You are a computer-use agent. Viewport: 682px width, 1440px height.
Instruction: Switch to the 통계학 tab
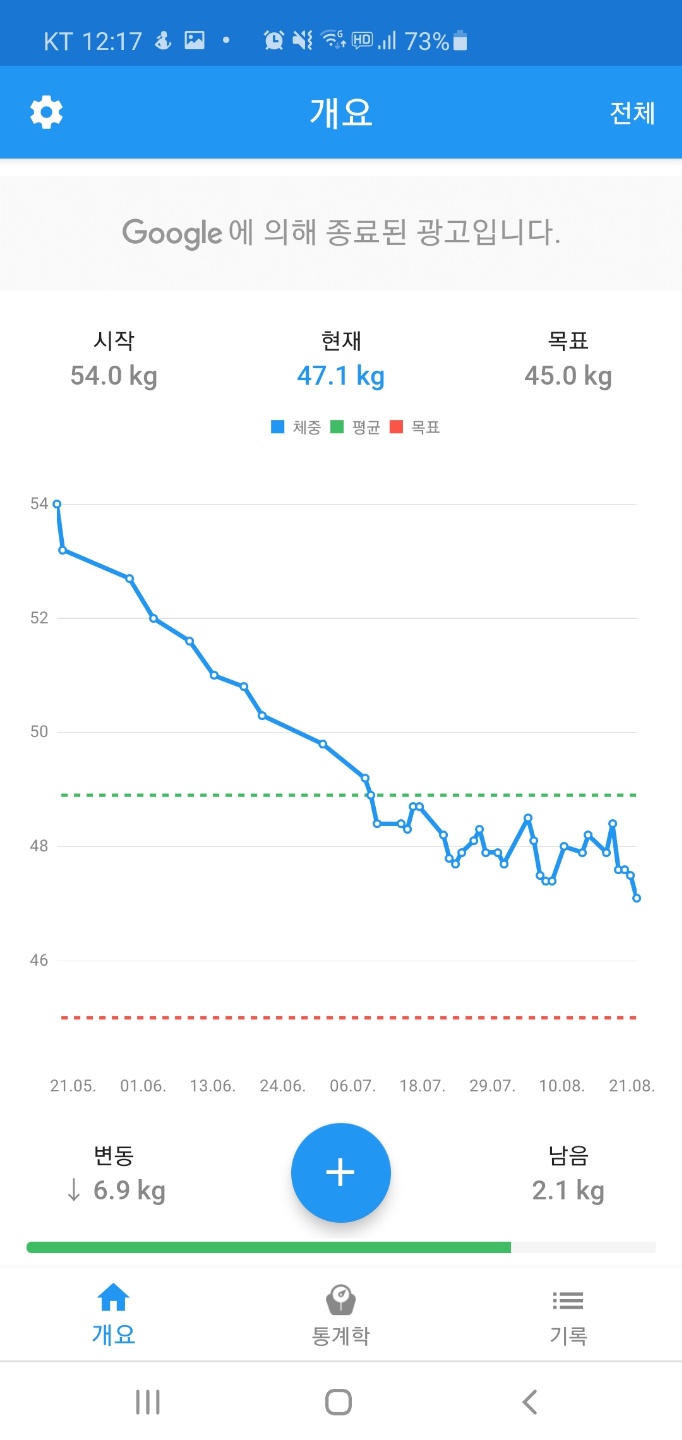pos(341,1315)
